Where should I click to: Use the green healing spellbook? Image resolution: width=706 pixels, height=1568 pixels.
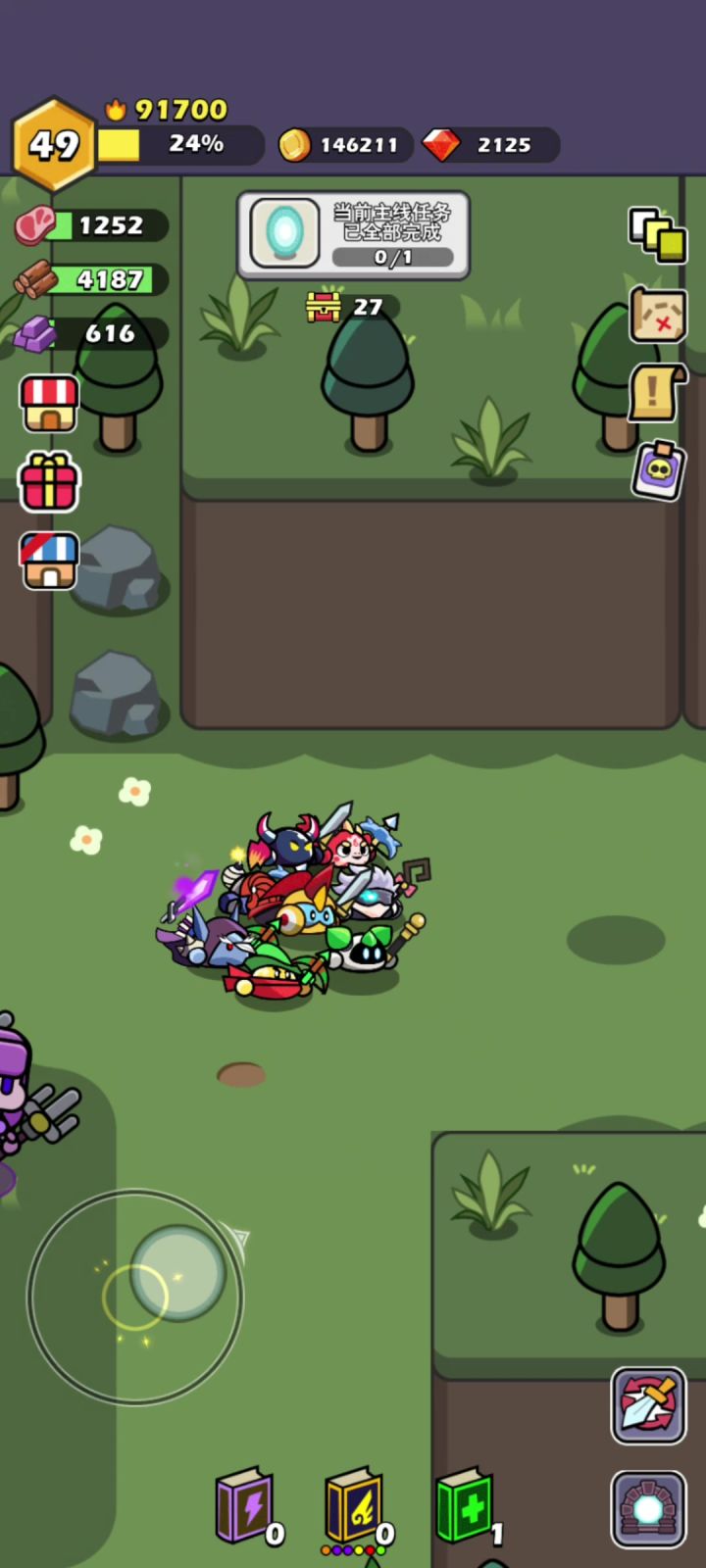(467, 1506)
